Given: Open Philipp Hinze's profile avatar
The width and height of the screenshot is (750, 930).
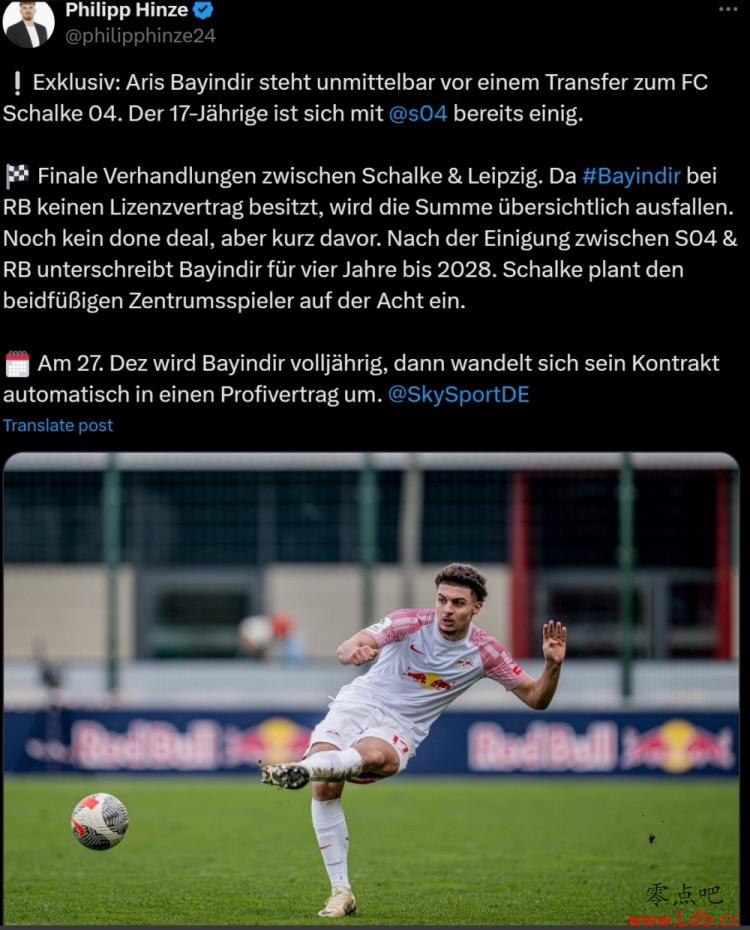Looking at the screenshot, I should (28, 22).
